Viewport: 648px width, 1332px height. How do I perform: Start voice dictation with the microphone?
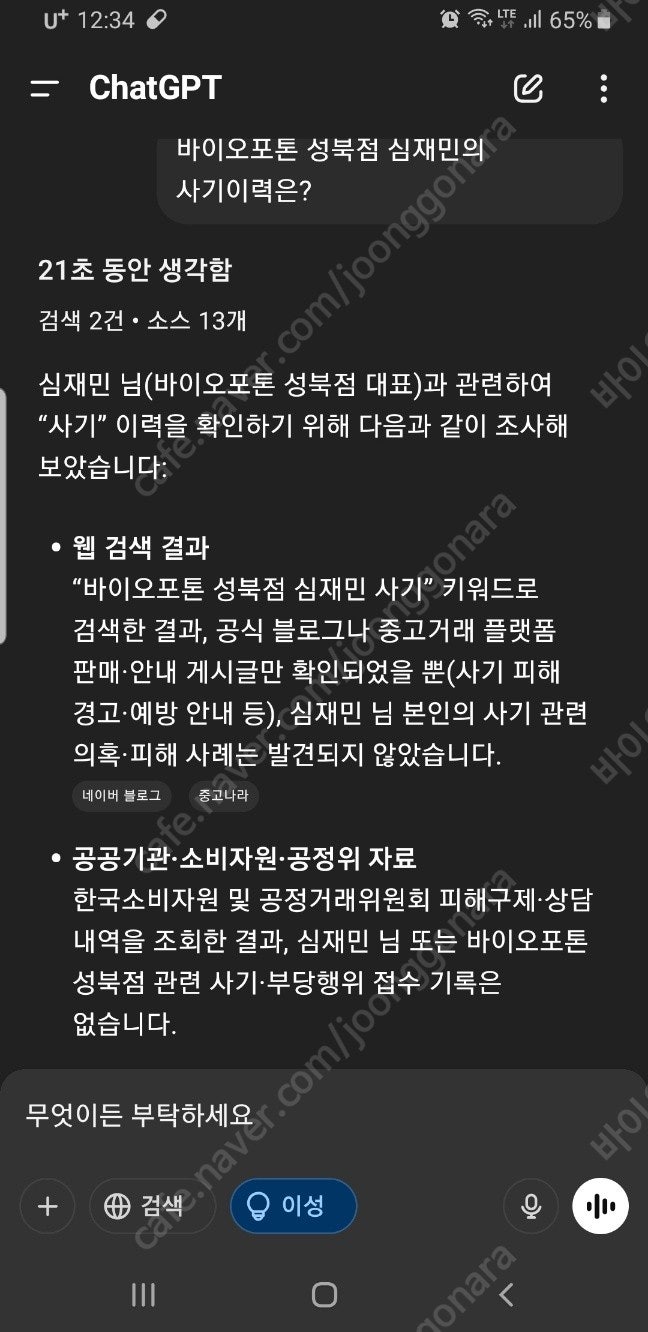[531, 1206]
